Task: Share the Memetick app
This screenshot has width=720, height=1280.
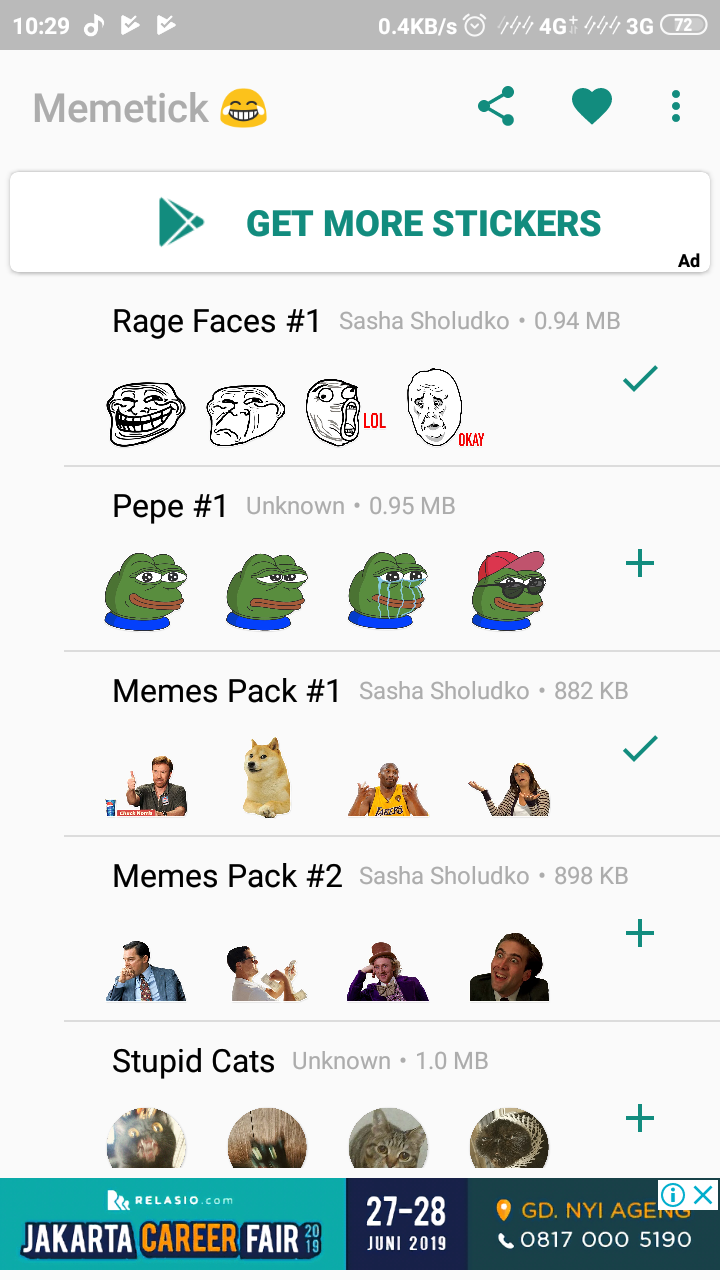Action: click(x=496, y=106)
